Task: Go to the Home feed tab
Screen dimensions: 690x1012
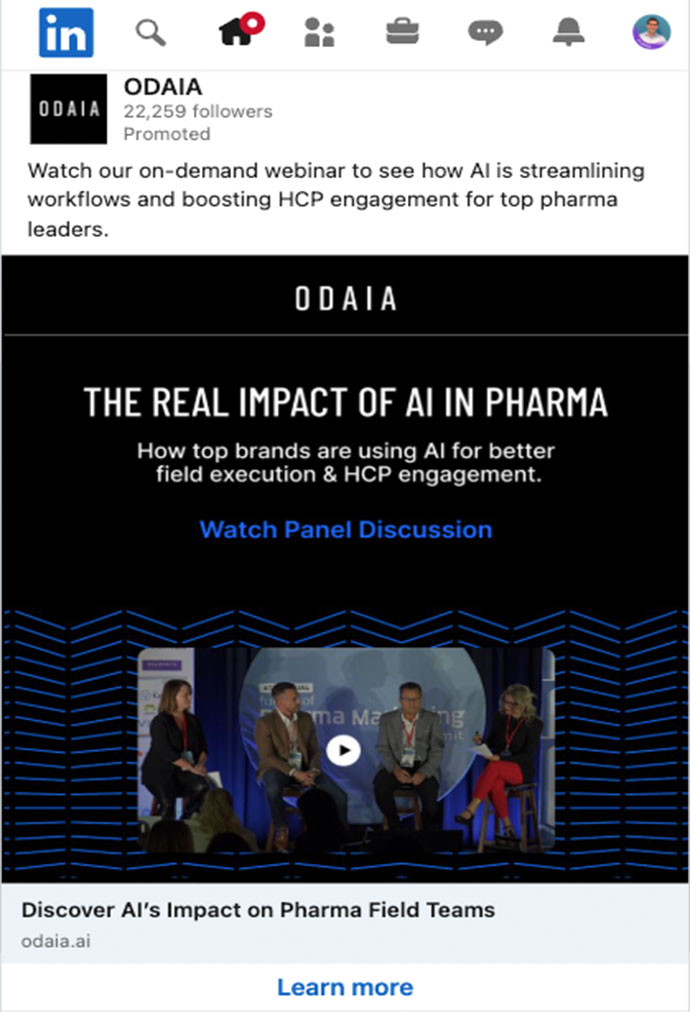Action: pos(236,32)
